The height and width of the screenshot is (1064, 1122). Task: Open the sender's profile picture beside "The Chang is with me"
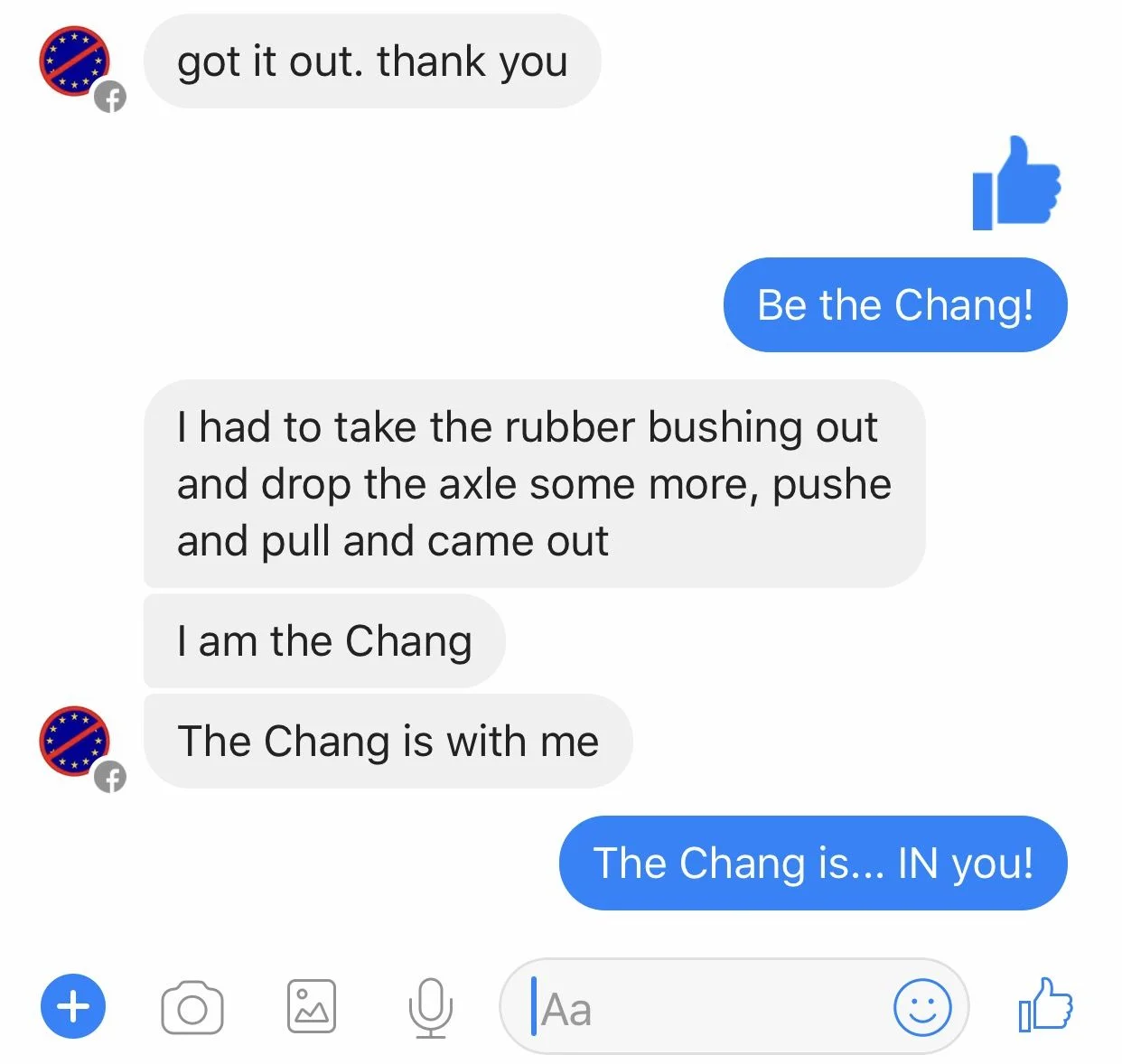[x=75, y=742]
